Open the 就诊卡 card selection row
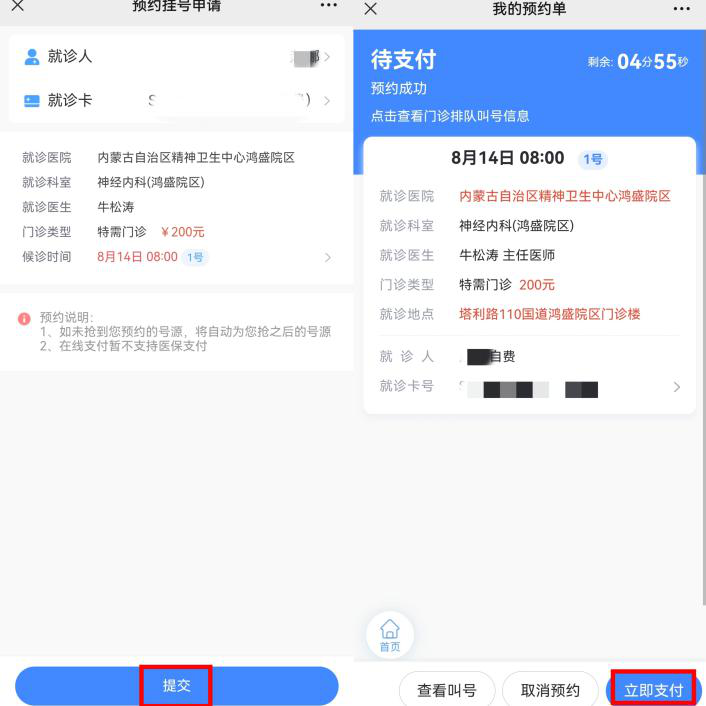This screenshot has height=706, width=706. 176,100
